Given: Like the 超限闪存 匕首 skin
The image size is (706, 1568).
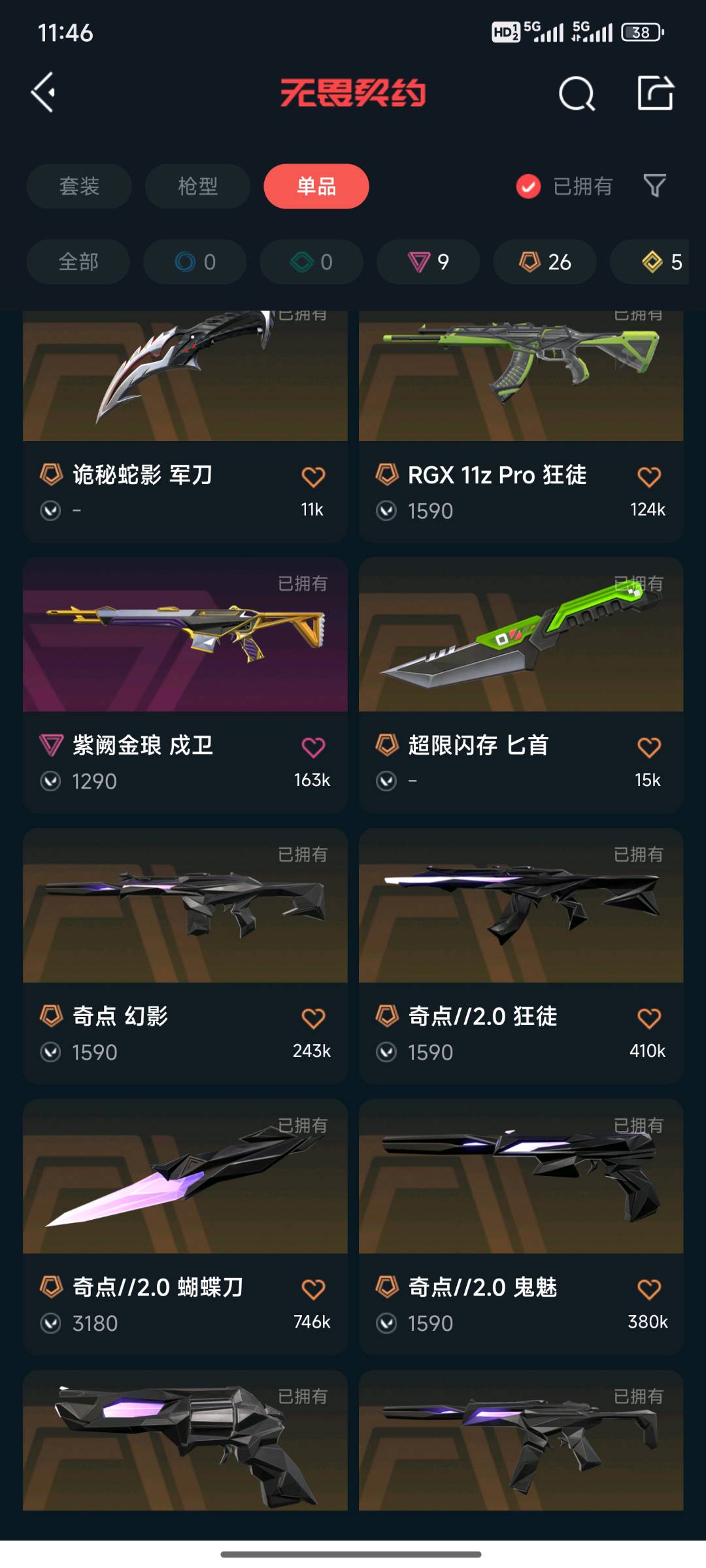Looking at the screenshot, I should click(648, 747).
